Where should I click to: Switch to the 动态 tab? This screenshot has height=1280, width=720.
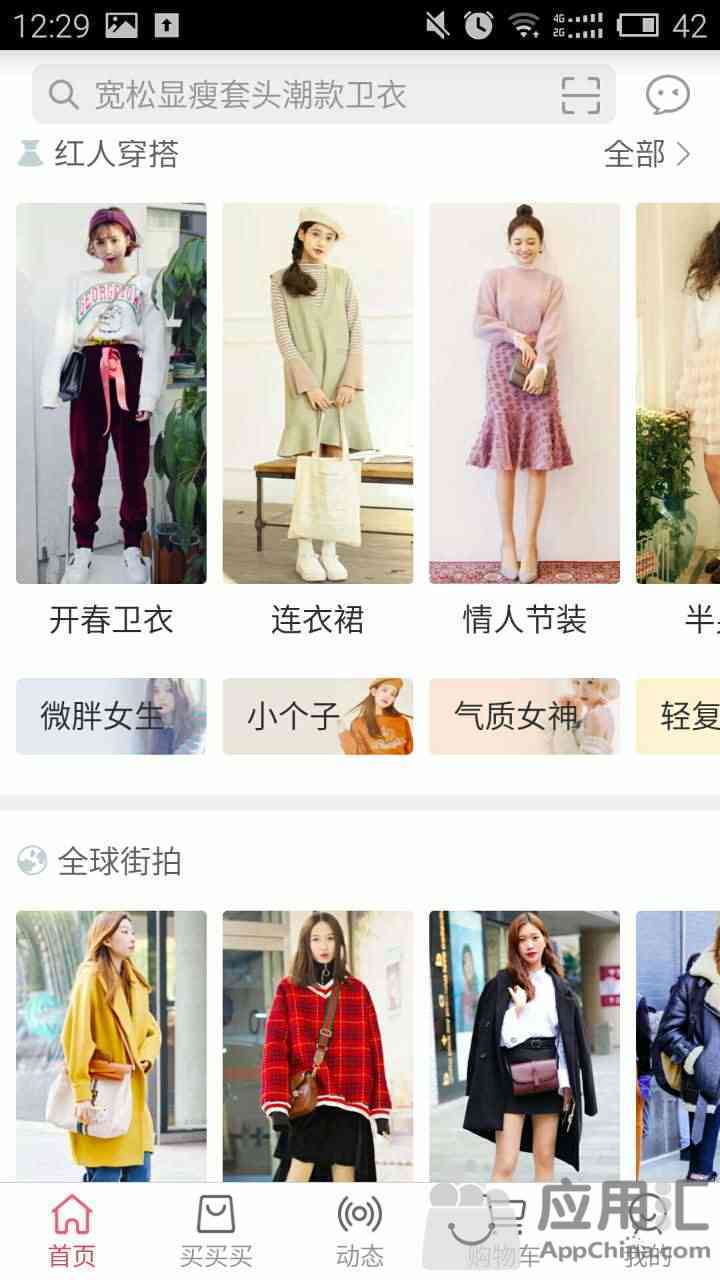360,1232
